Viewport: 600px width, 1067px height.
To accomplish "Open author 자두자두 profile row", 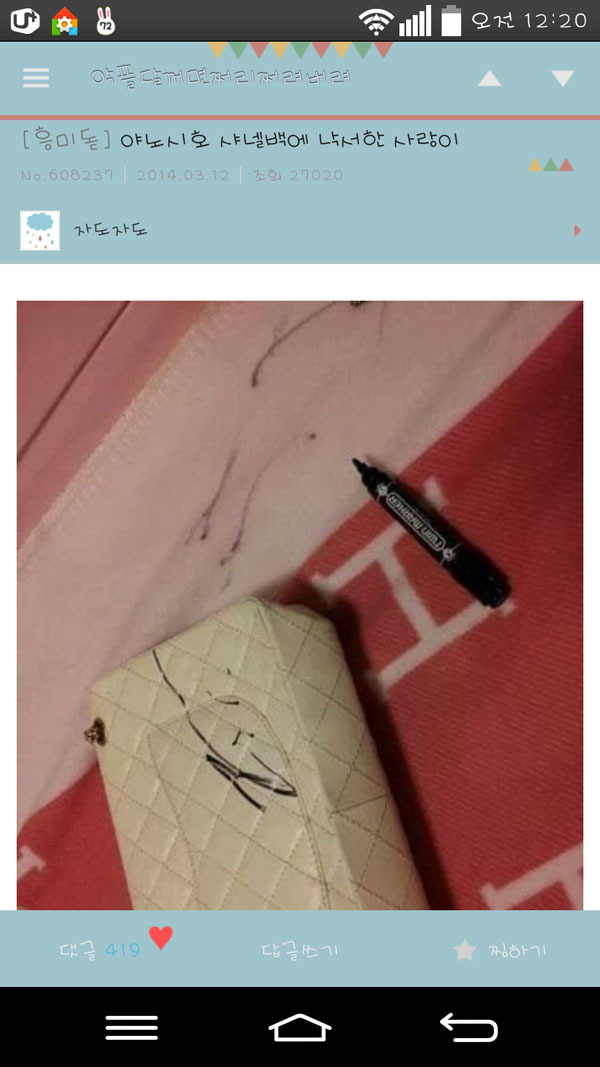I will click(300, 231).
